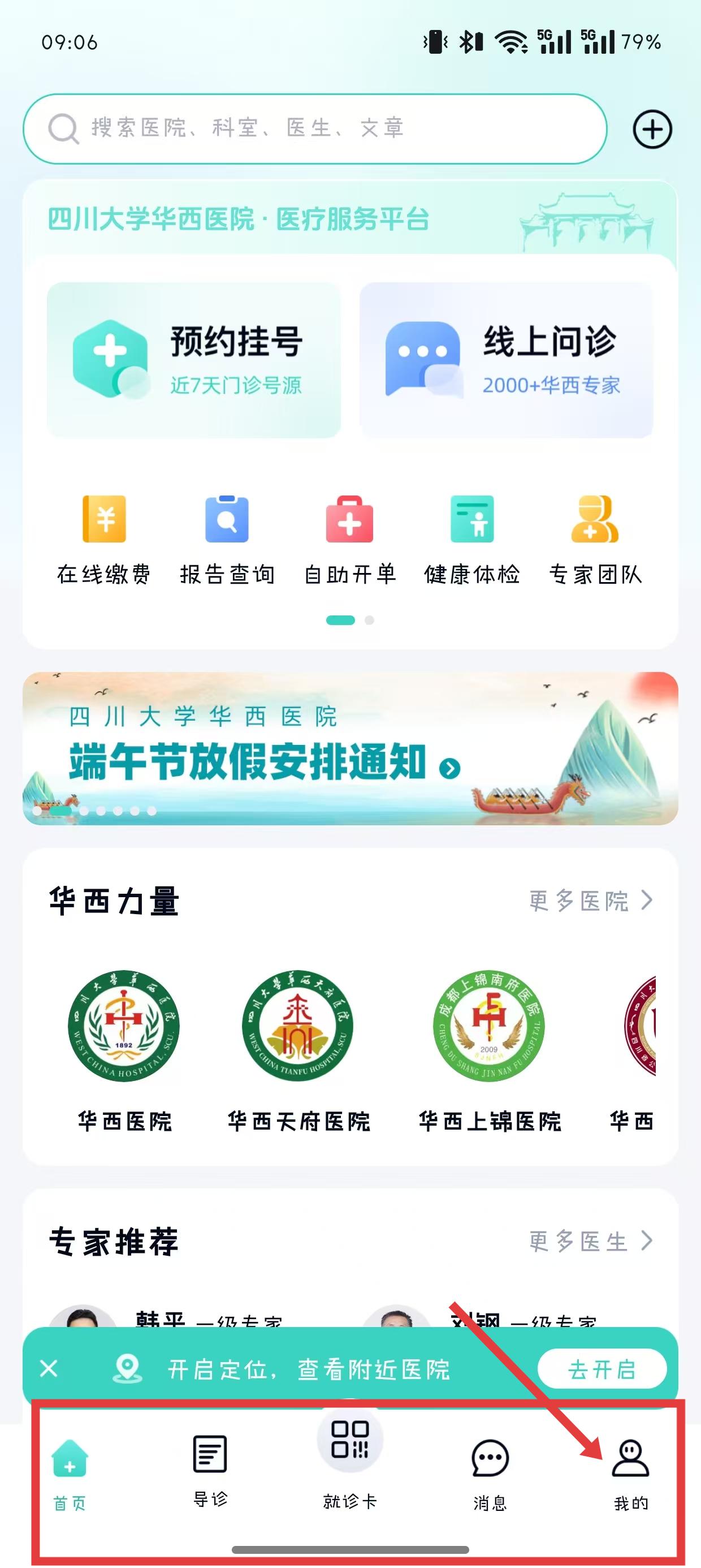Dismiss the location prompt banner

(x=49, y=1369)
